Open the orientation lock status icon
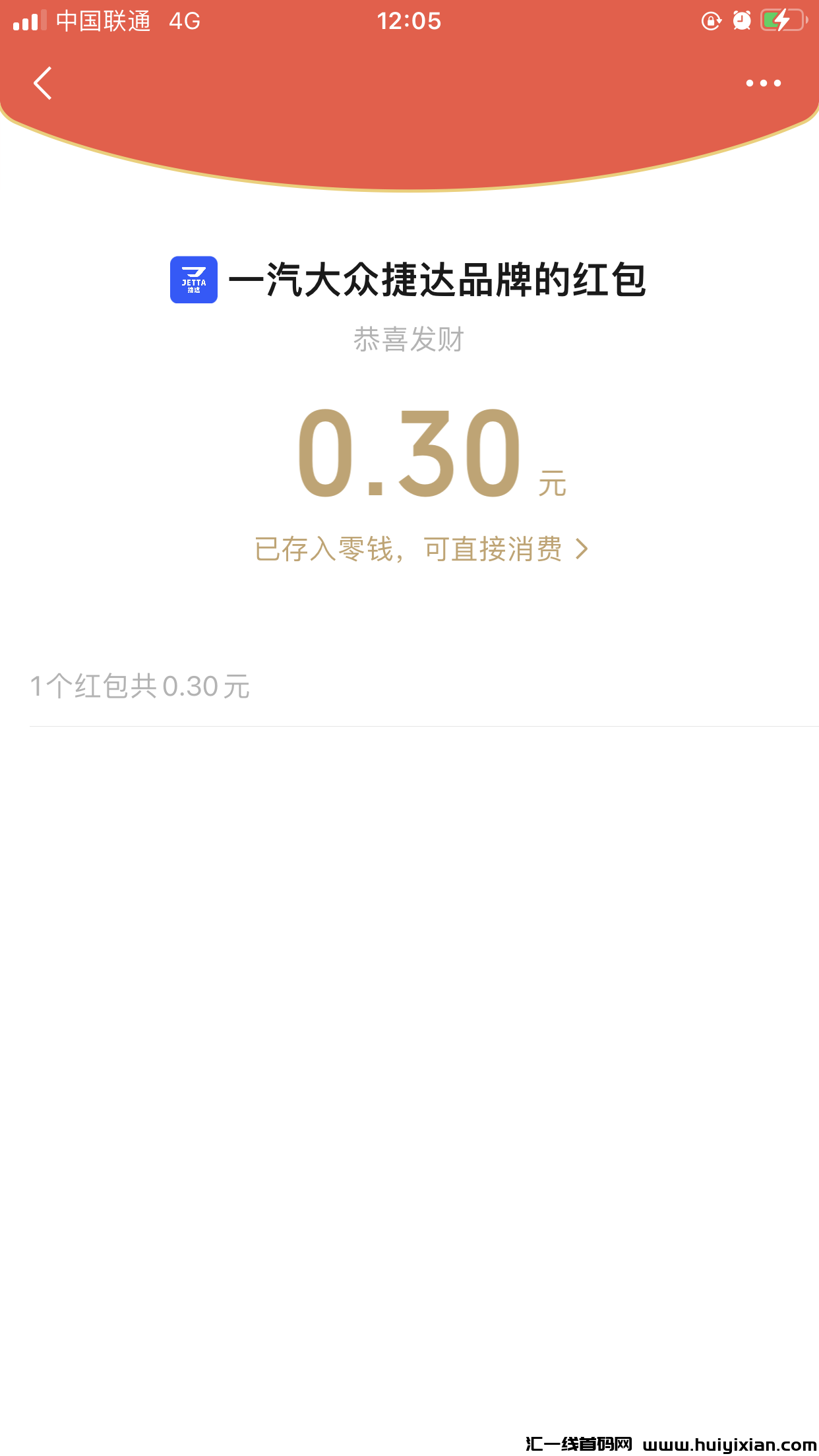819x1456 pixels. tap(710, 20)
